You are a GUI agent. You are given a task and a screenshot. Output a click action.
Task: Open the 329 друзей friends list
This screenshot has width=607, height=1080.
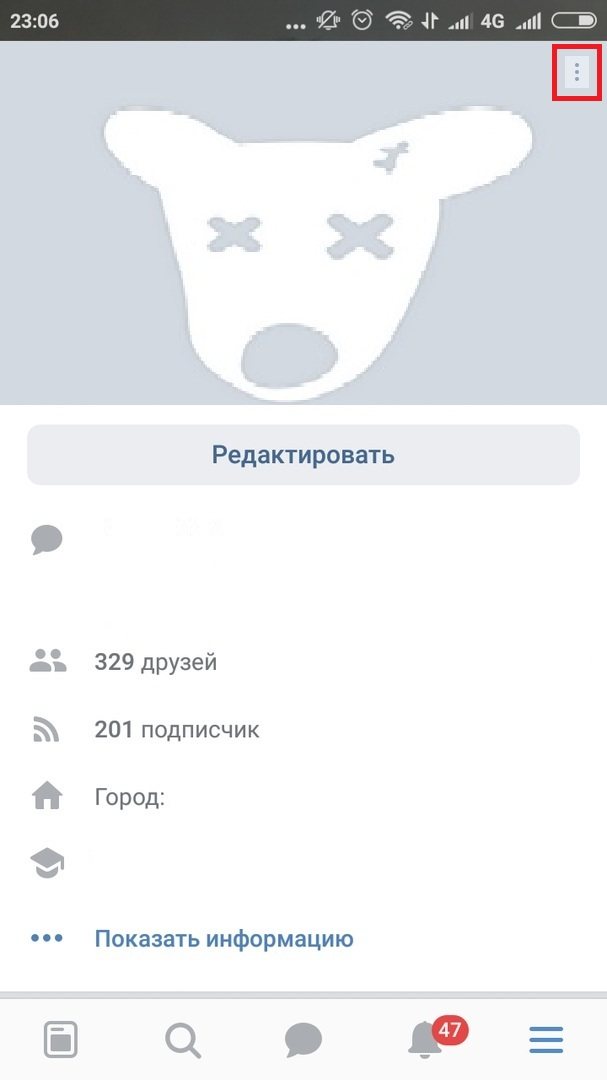click(155, 661)
